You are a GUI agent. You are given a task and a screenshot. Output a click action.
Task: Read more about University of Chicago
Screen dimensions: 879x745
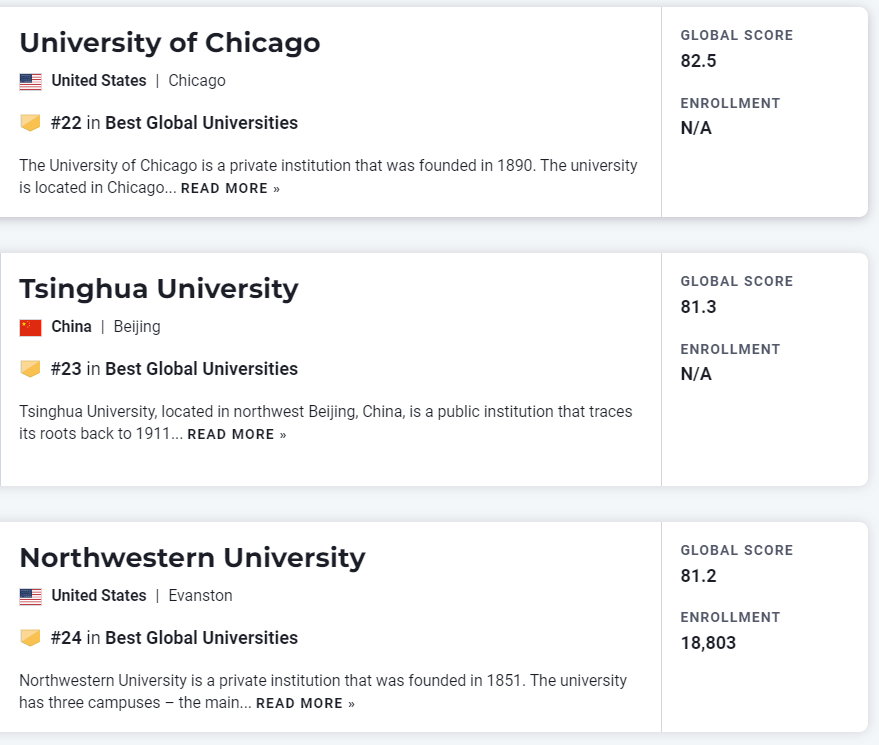click(230, 189)
